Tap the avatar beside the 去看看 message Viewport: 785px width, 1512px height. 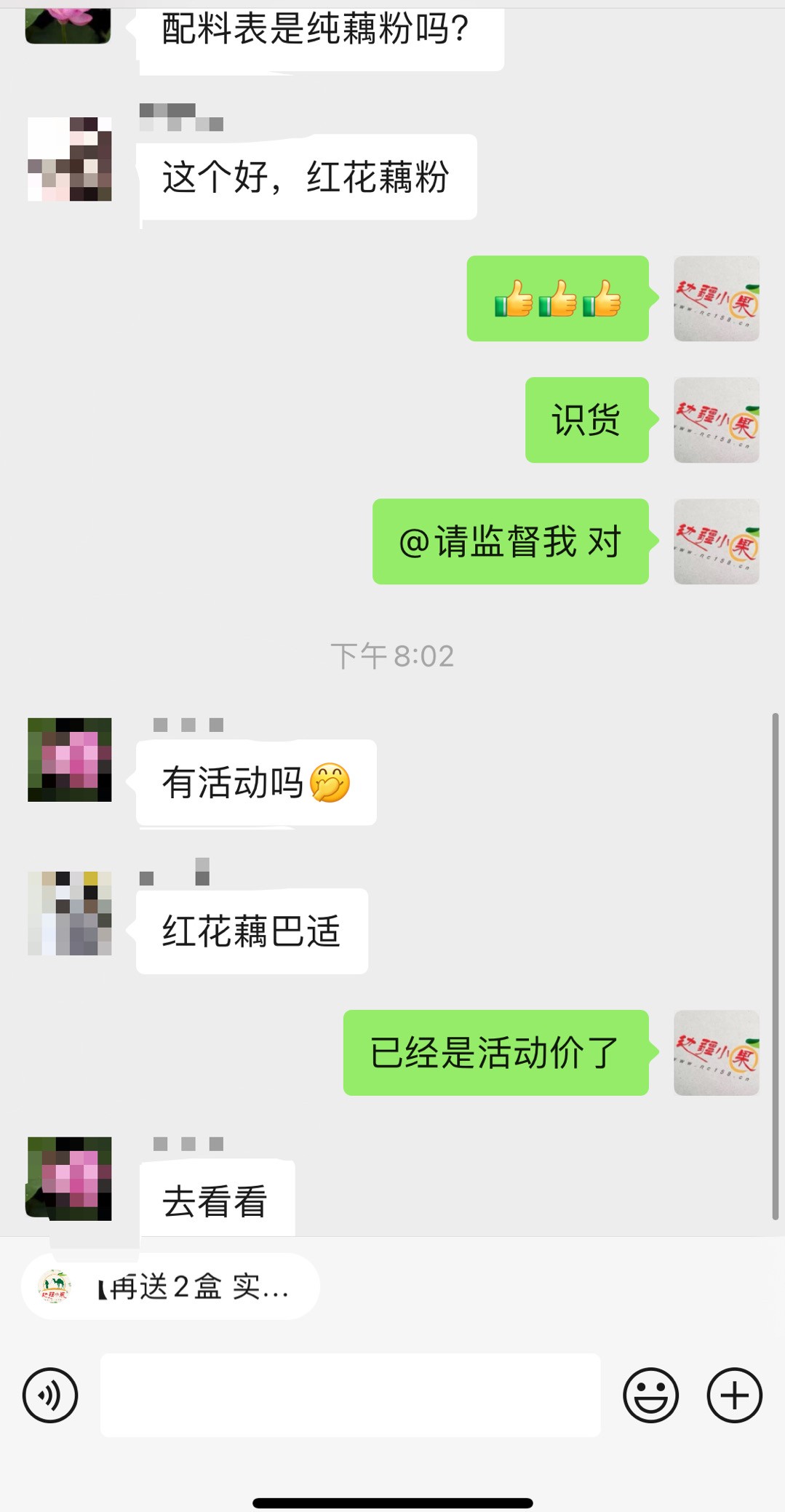(71, 1179)
